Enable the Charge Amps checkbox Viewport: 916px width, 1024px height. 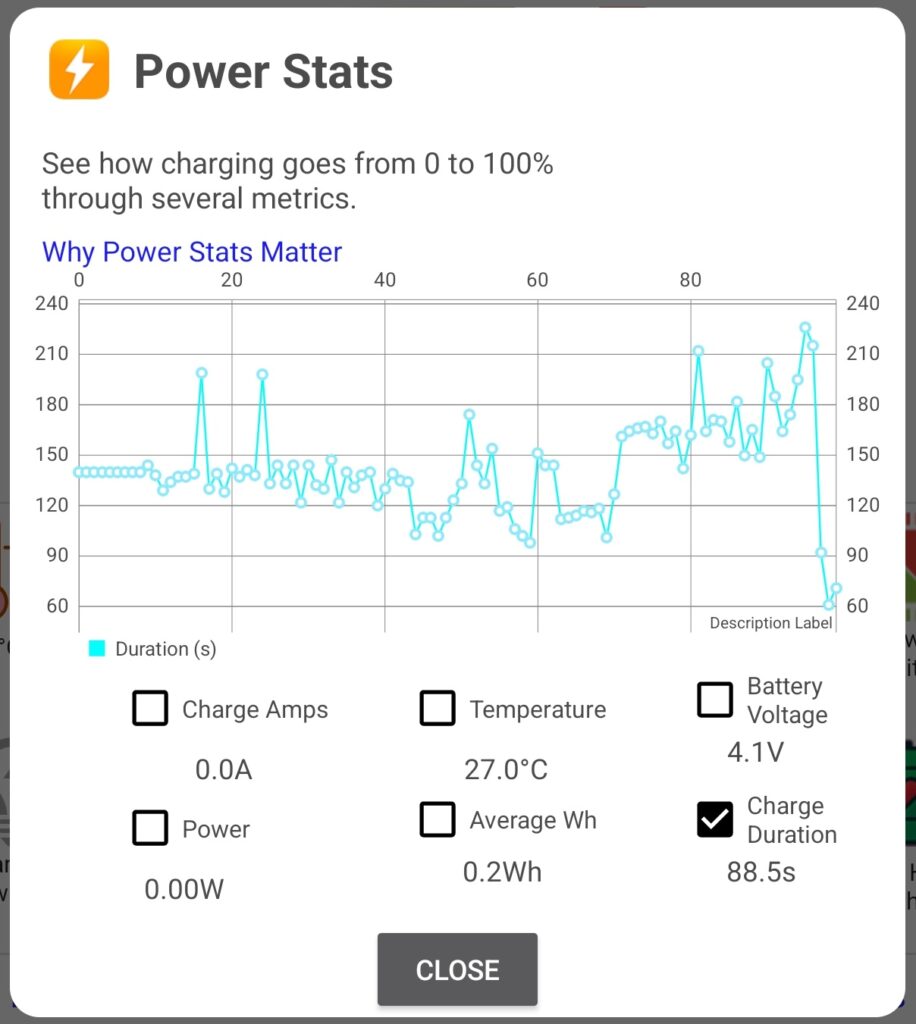[150, 708]
